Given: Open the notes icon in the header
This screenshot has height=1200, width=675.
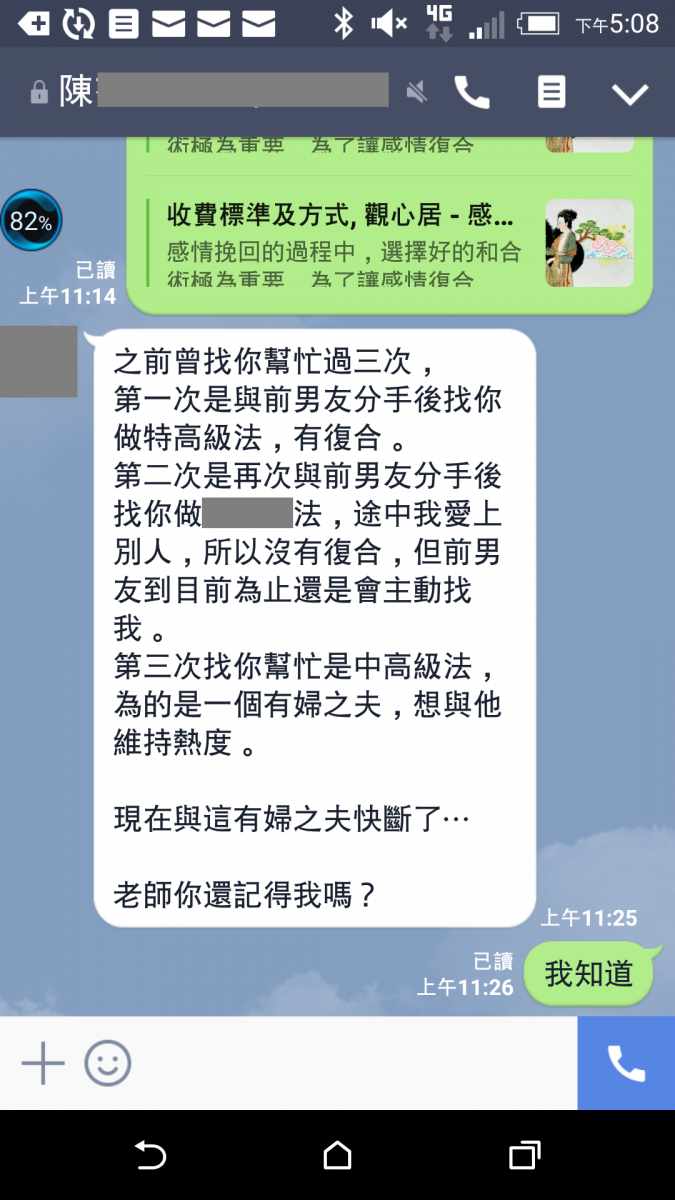Looking at the screenshot, I should click(x=551, y=93).
